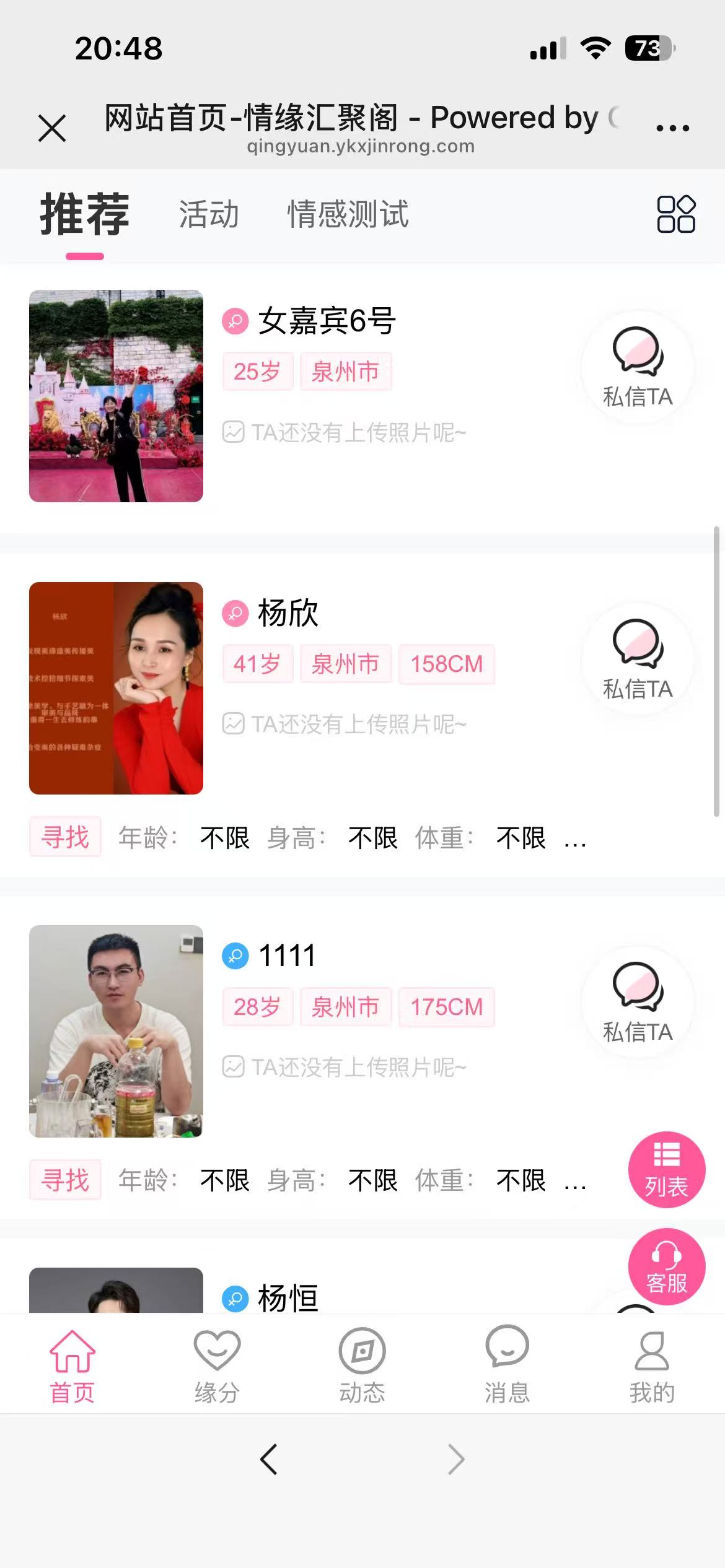
Task: Open the browser overflow menu
Action: 672,128
